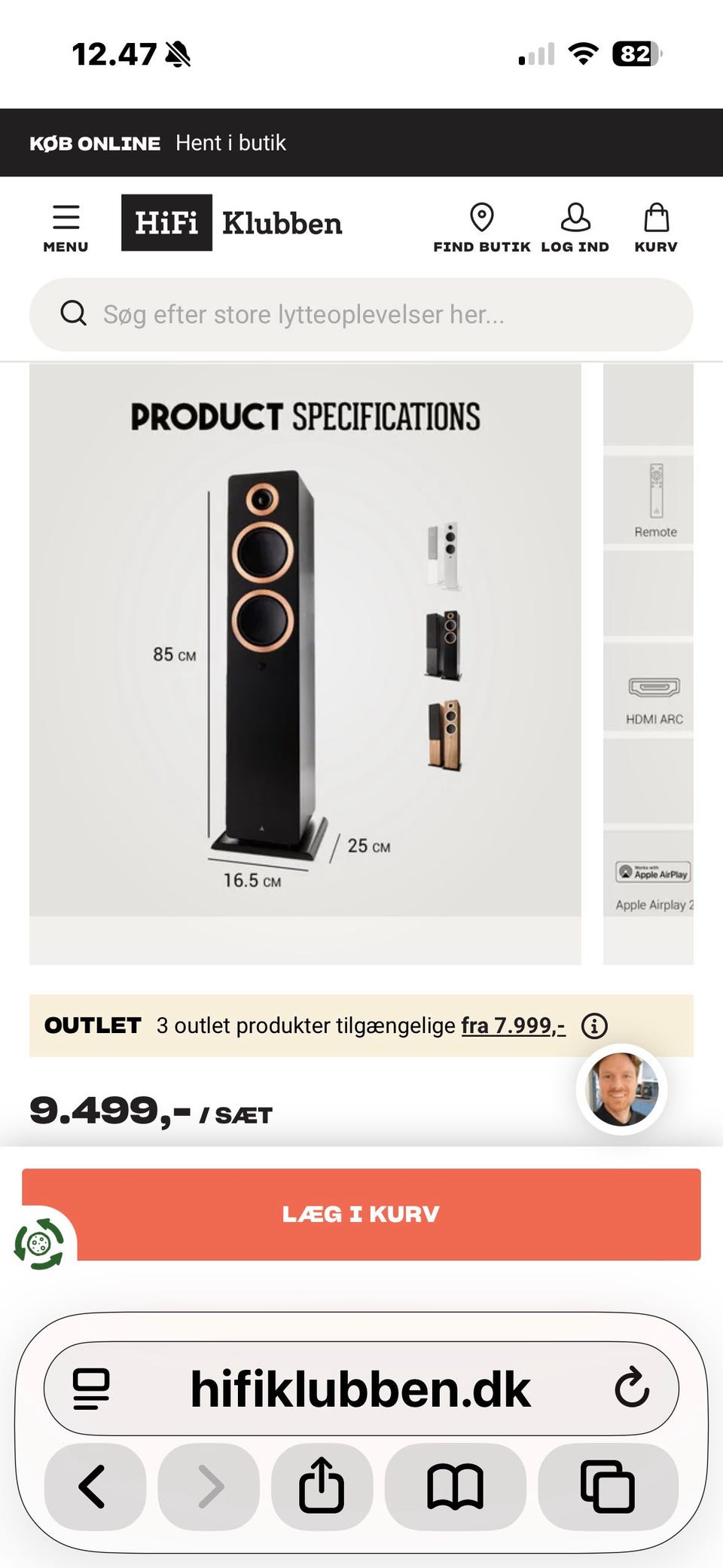Image resolution: width=723 pixels, height=1568 pixels.
Task: Go to HiFi Klubben homepage logo
Action: [232, 223]
